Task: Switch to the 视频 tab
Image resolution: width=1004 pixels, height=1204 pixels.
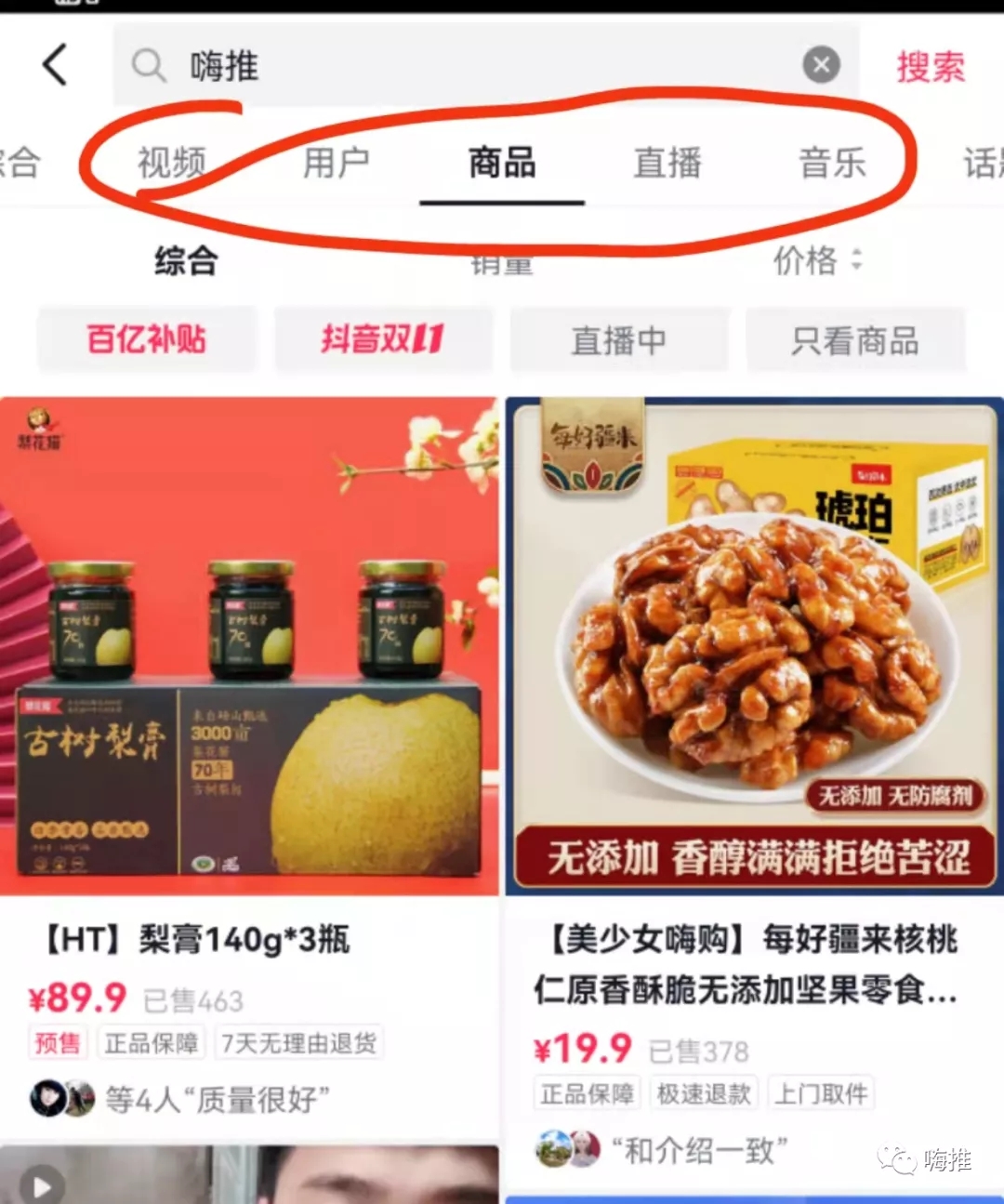Action: coord(171,164)
